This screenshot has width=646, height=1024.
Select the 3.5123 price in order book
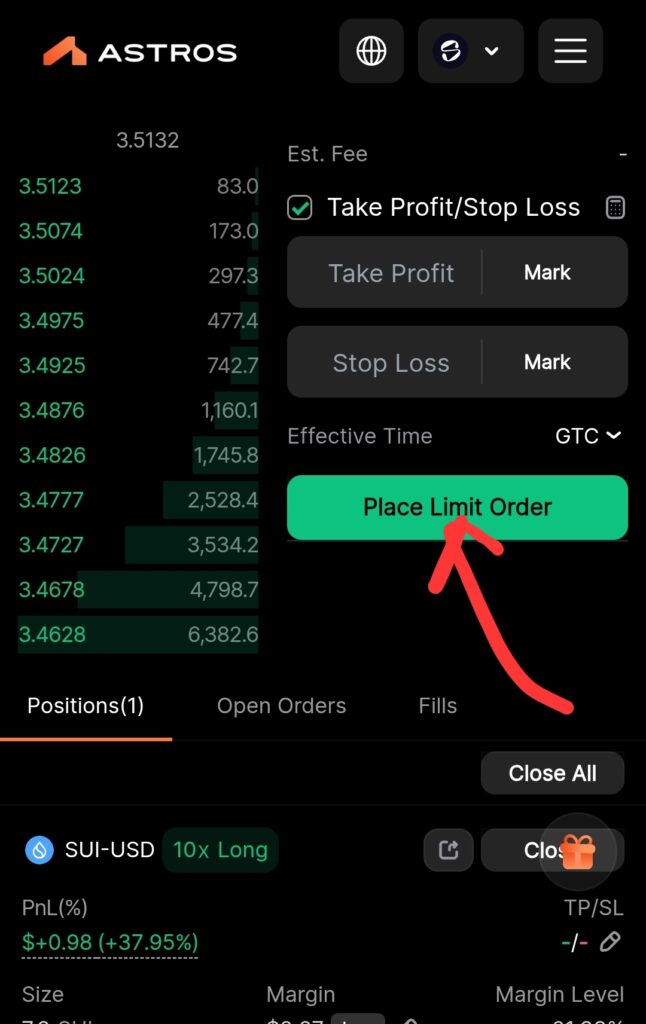(50, 186)
